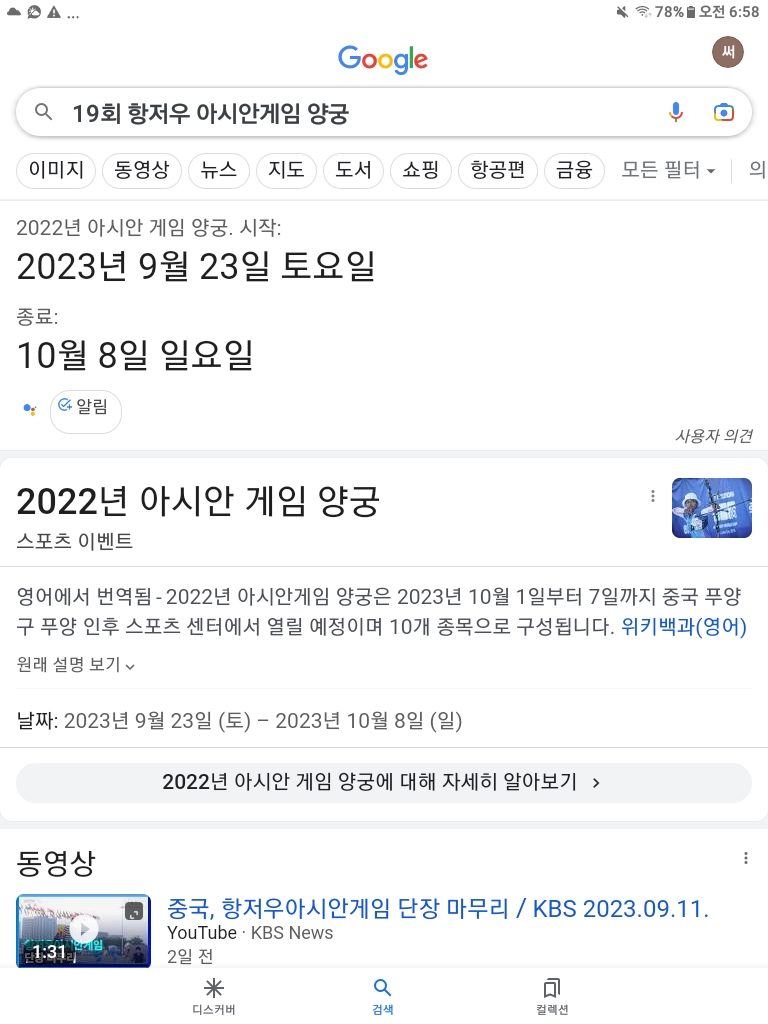The width and height of the screenshot is (768, 1024).
Task: Open Google Lens camera search
Action: click(724, 112)
